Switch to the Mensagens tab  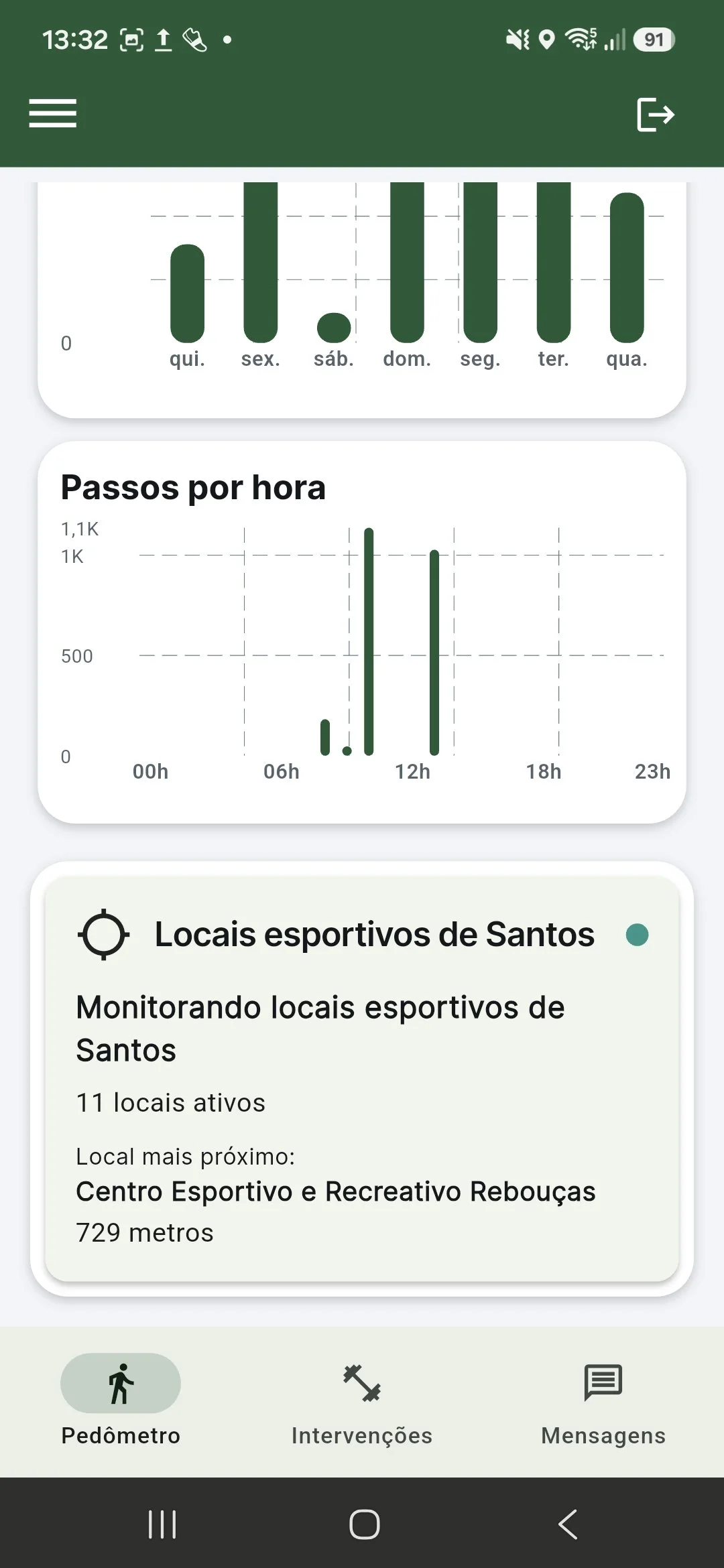603,1403
